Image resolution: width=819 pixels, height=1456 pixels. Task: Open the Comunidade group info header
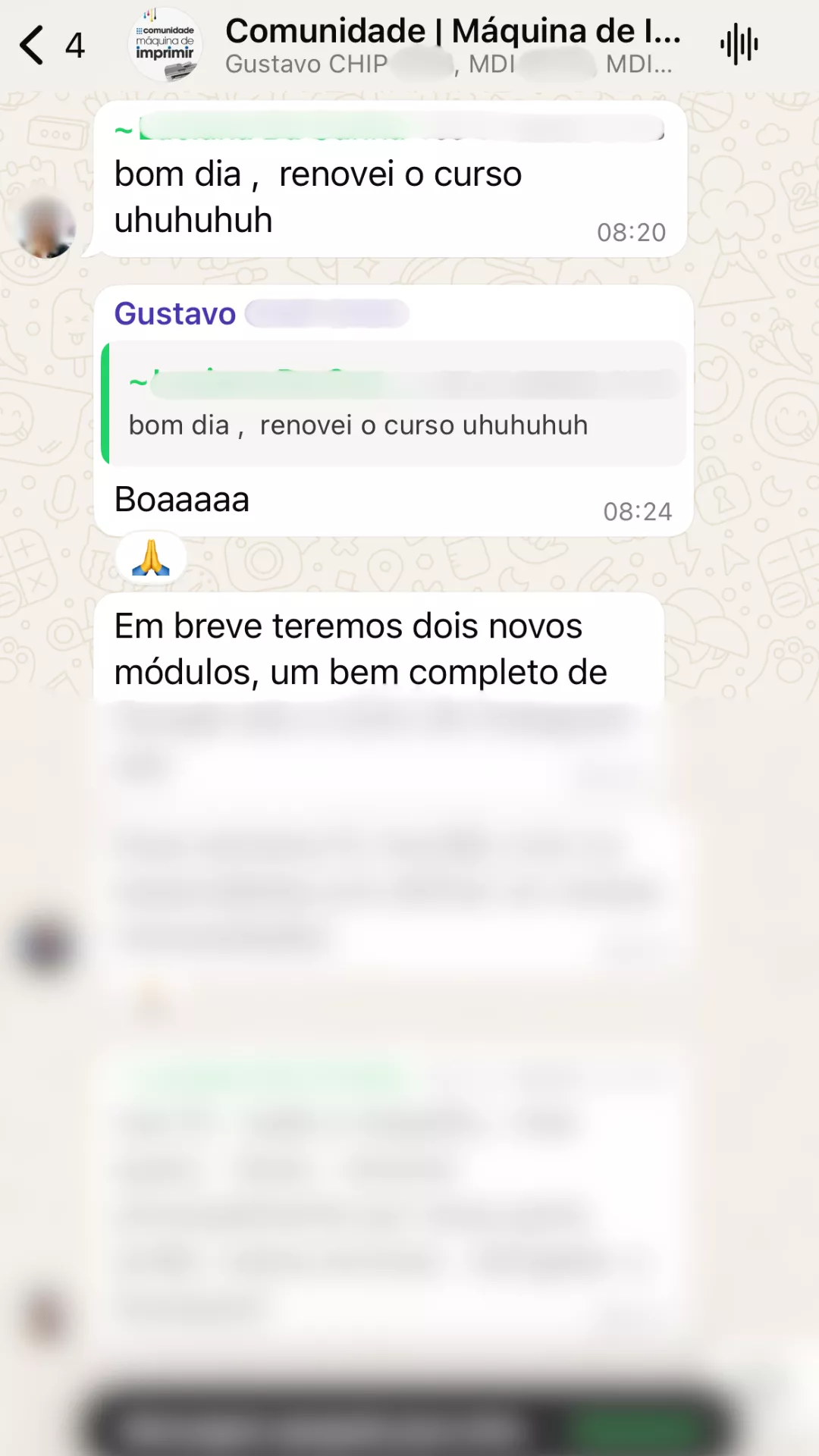coord(453,45)
